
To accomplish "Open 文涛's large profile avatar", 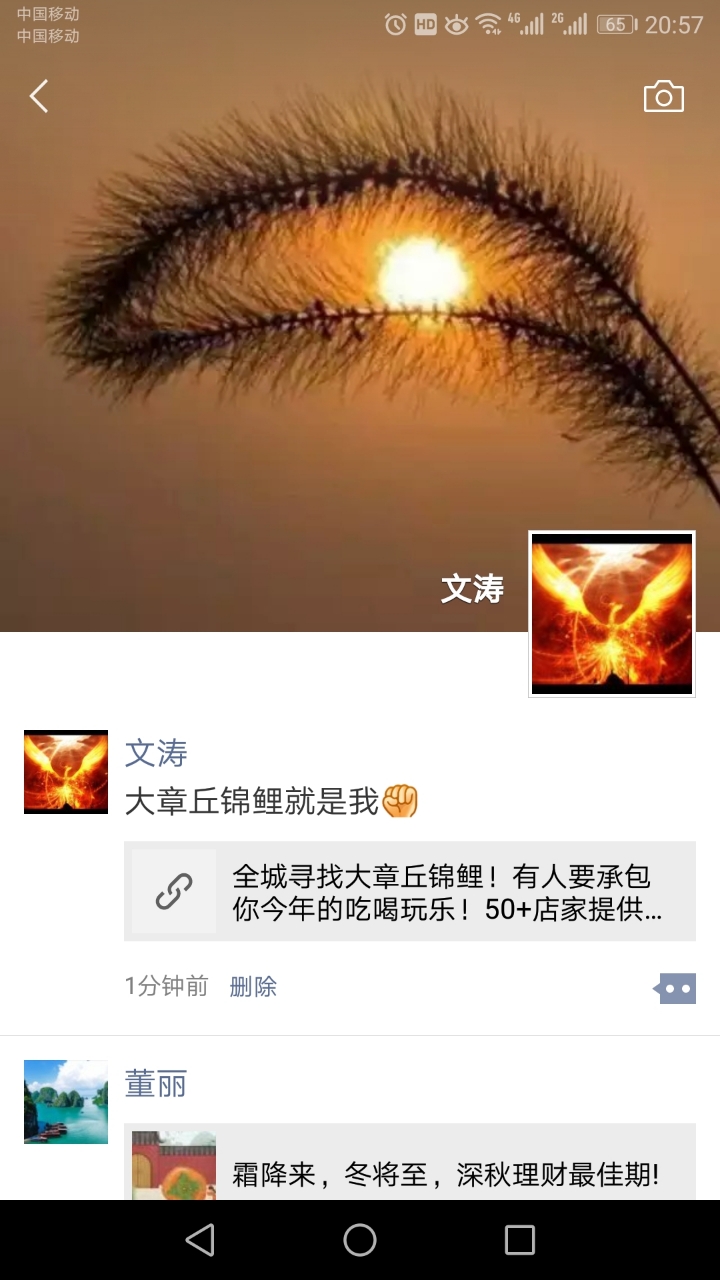I will click(611, 614).
